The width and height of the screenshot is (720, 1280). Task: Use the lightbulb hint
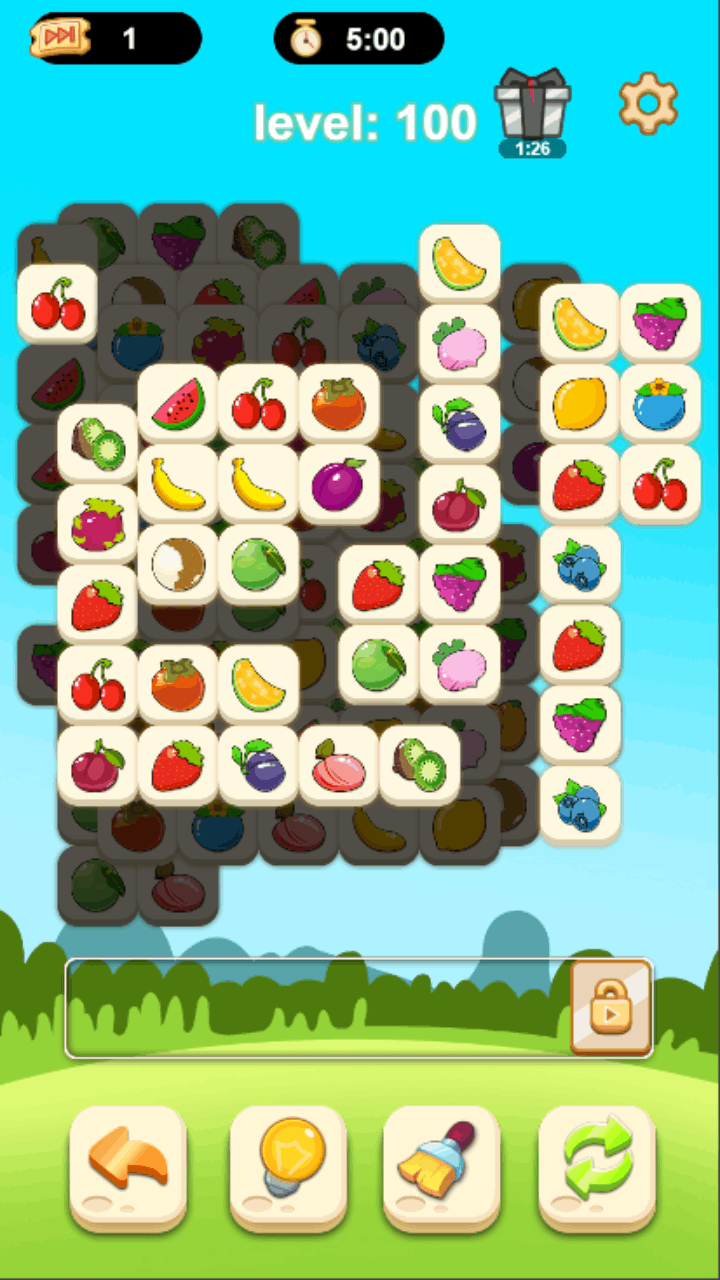coord(288,1167)
